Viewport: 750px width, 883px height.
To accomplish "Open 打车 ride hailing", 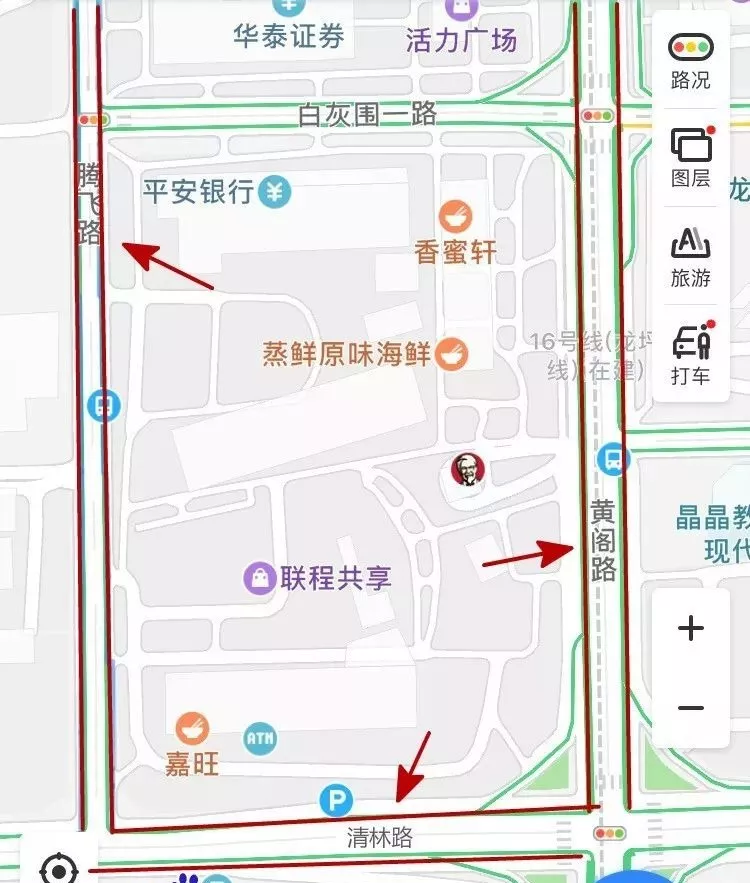I will tap(690, 355).
